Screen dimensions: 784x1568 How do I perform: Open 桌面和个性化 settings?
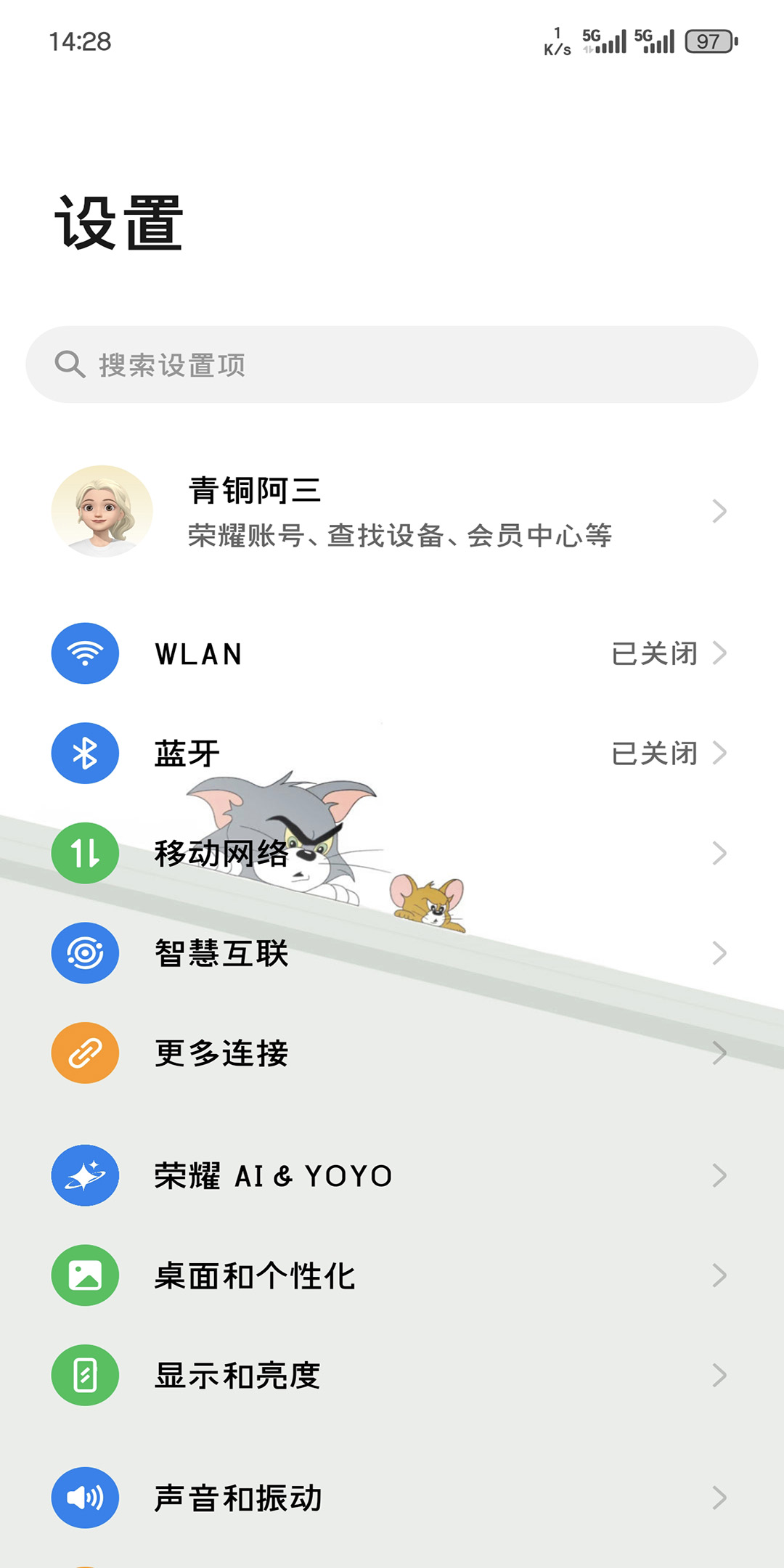[x=392, y=1275]
